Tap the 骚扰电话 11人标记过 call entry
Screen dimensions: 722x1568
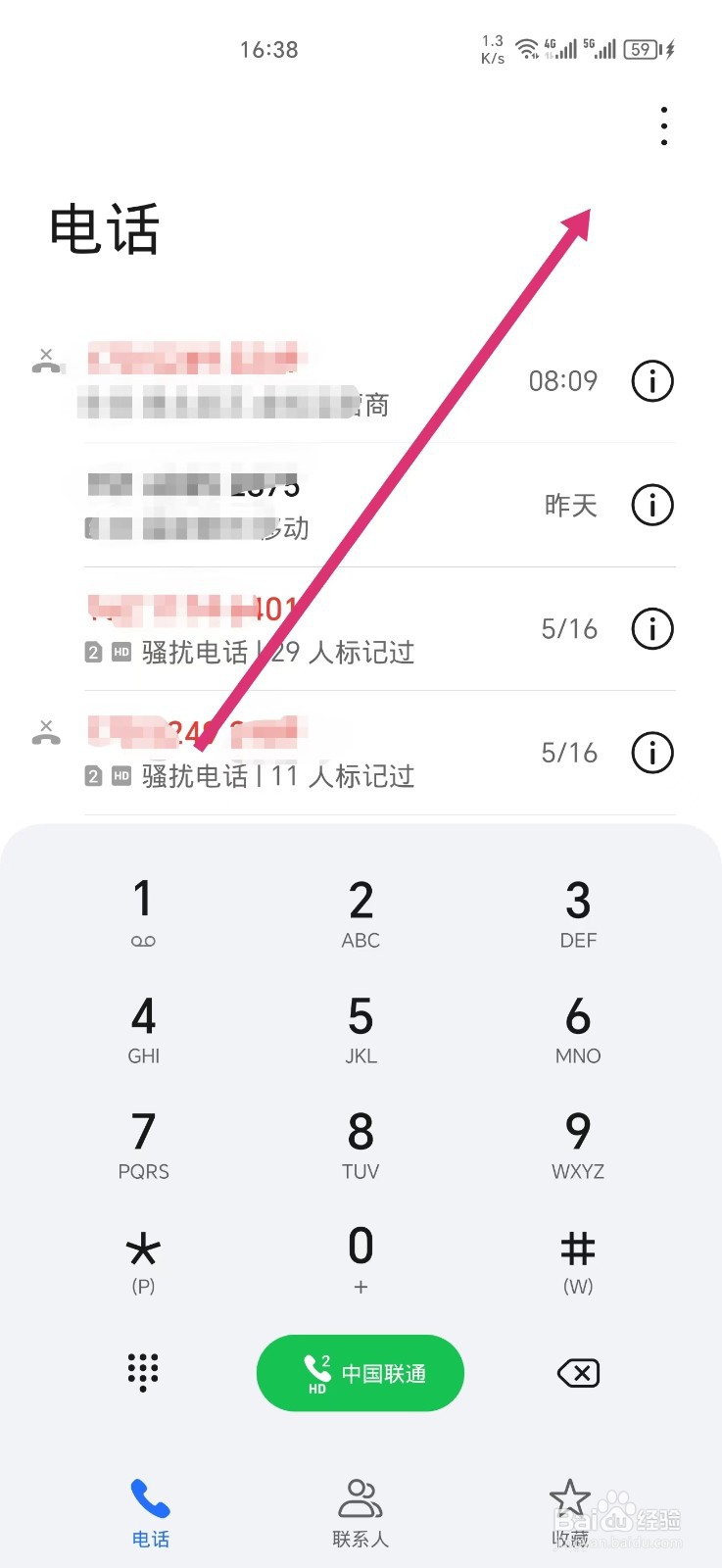click(x=294, y=755)
